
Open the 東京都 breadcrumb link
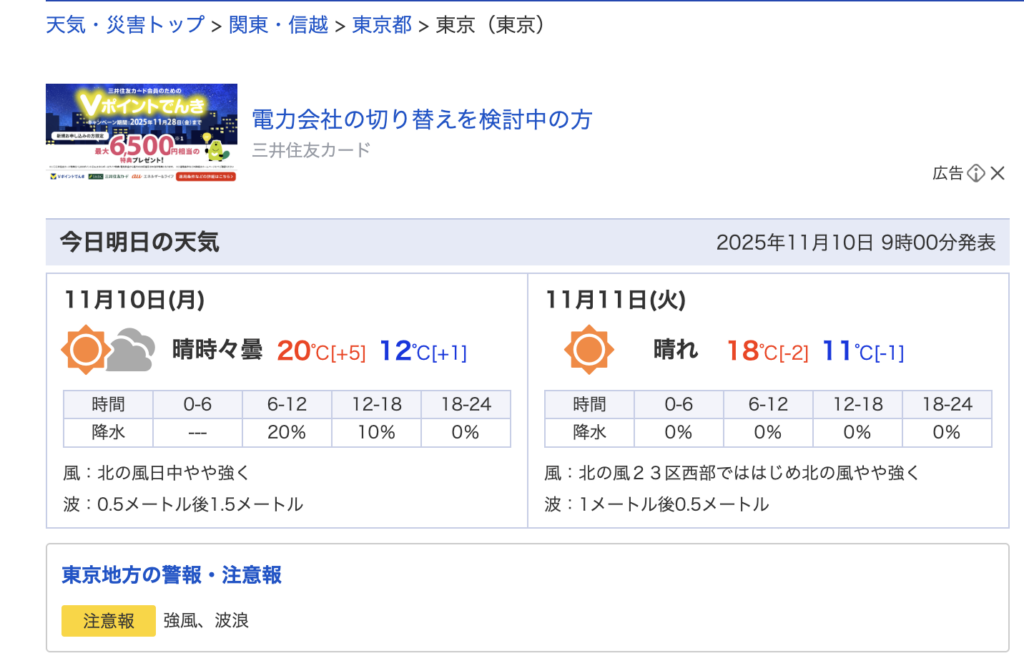click(382, 25)
